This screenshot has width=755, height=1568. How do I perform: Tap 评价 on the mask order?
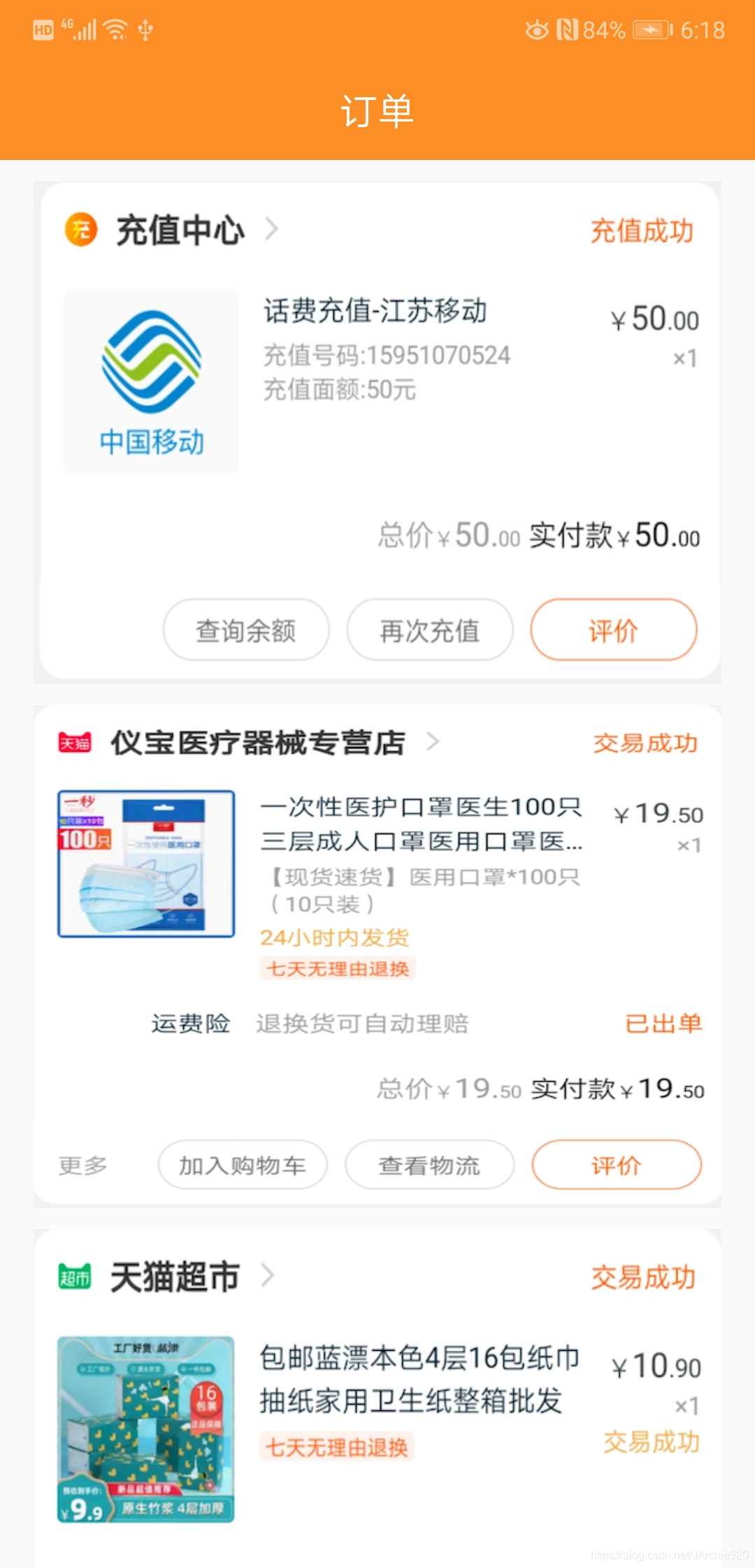click(616, 1165)
